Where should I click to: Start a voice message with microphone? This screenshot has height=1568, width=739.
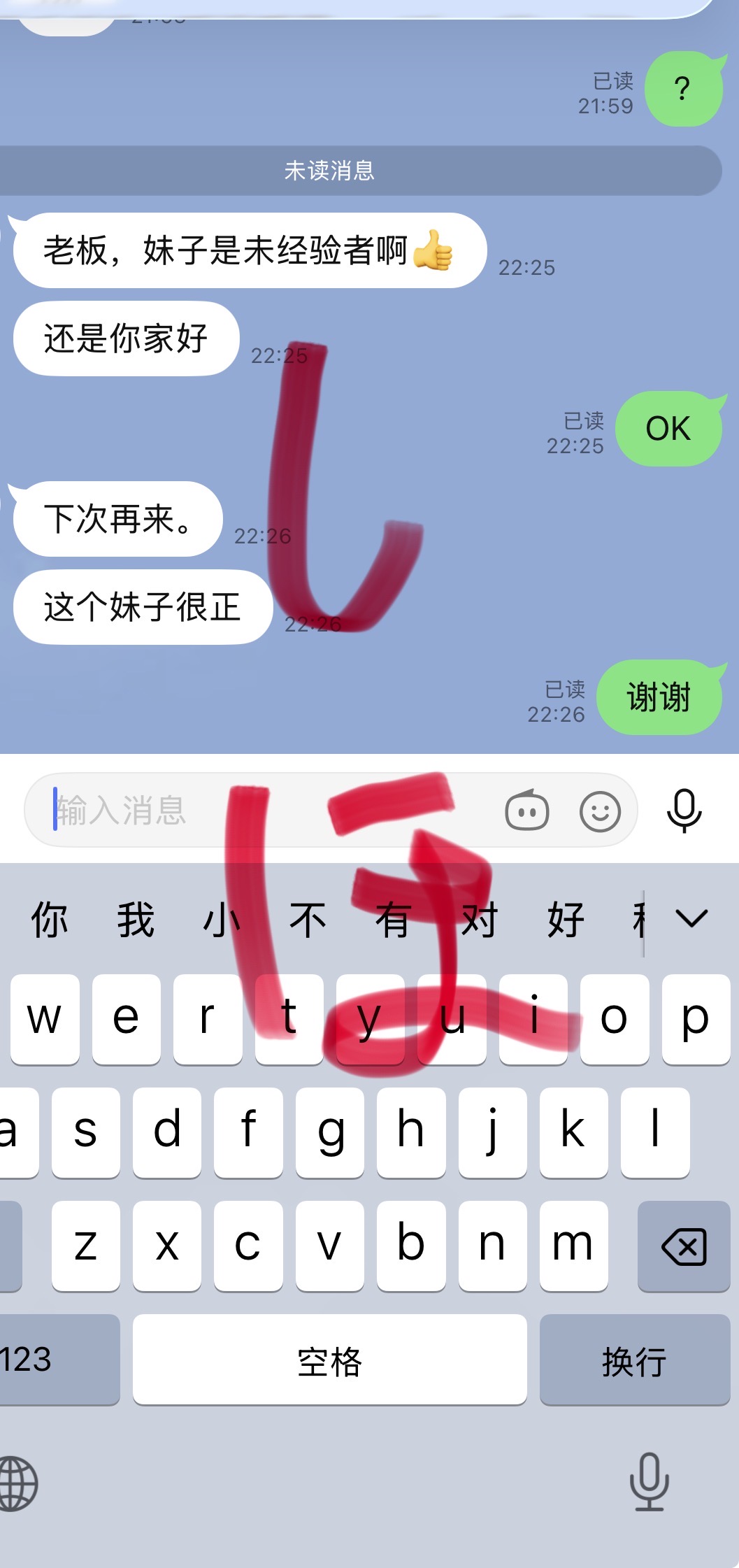point(684,811)
